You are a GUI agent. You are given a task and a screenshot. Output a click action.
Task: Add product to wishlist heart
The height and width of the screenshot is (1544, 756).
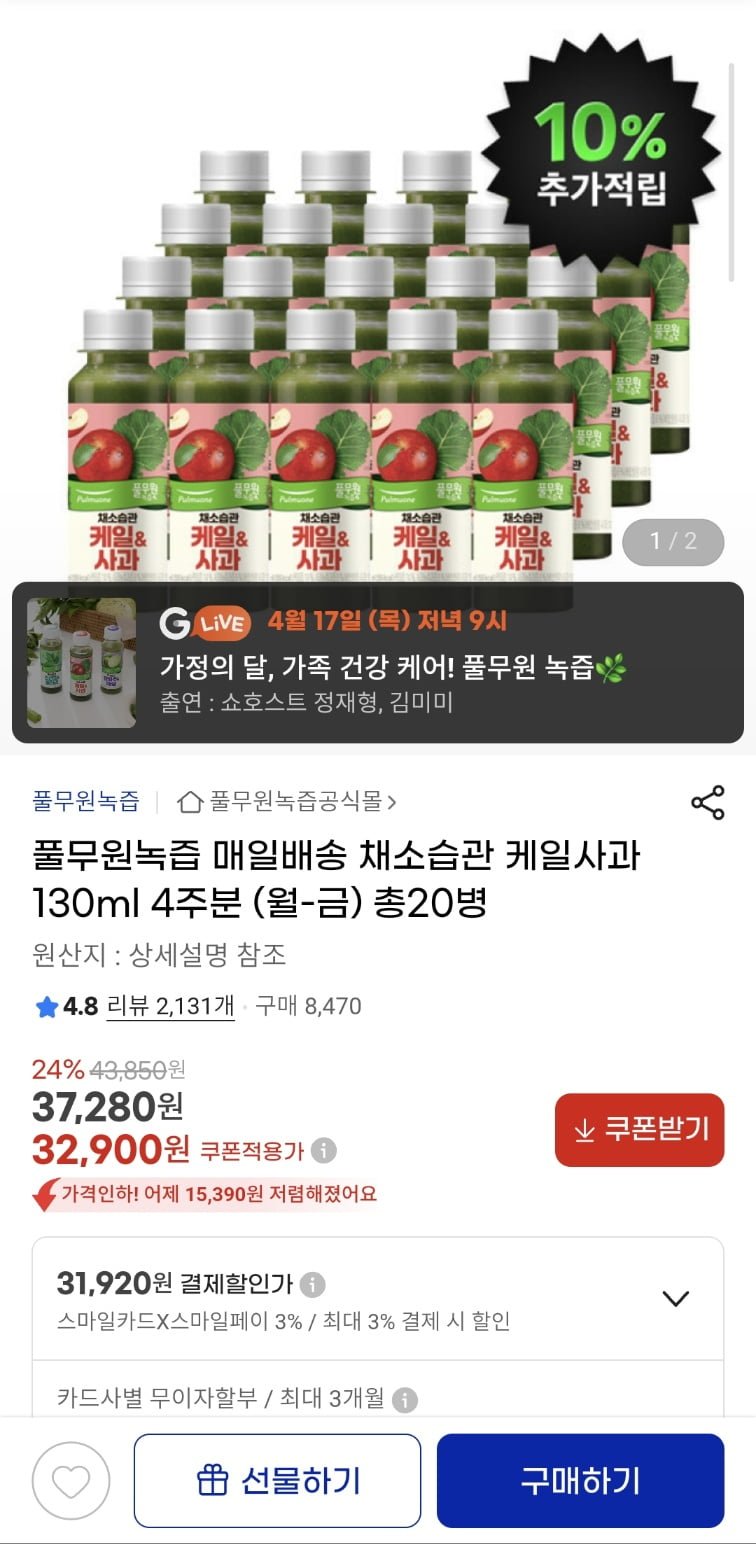(70, 1481)
